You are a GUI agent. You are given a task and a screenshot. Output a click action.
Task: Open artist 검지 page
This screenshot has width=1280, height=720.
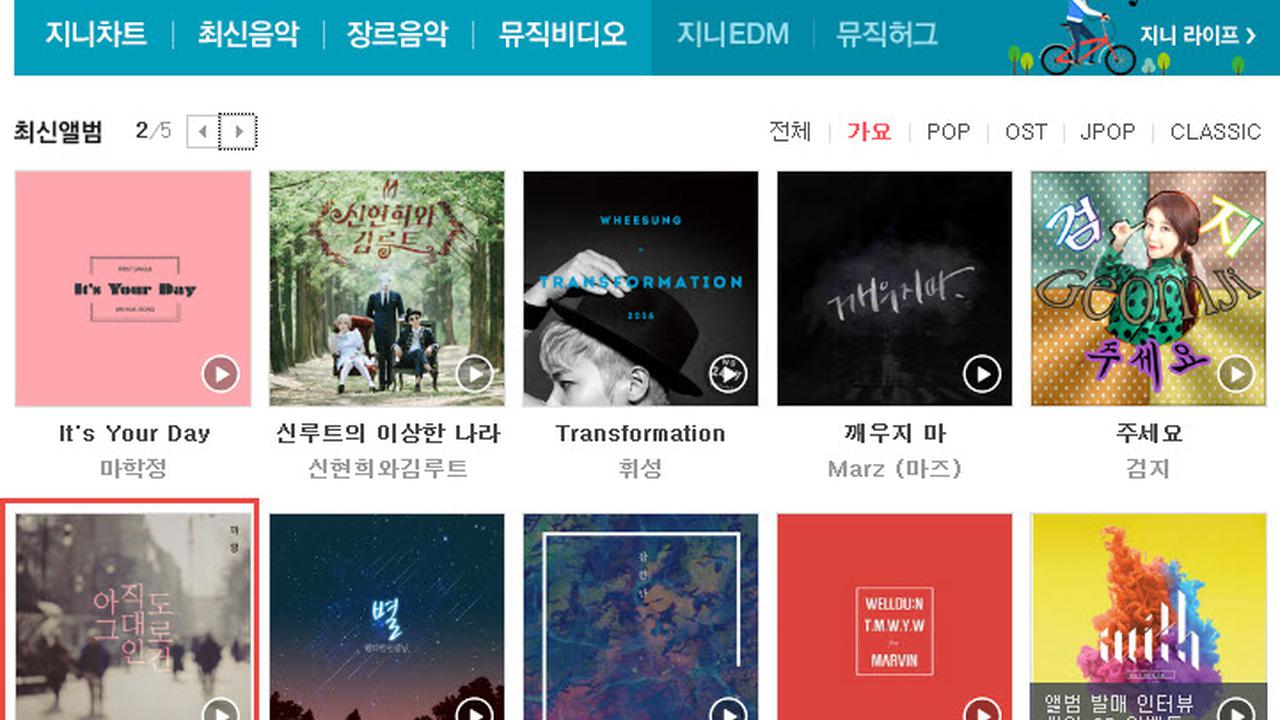click(1147, 468)
